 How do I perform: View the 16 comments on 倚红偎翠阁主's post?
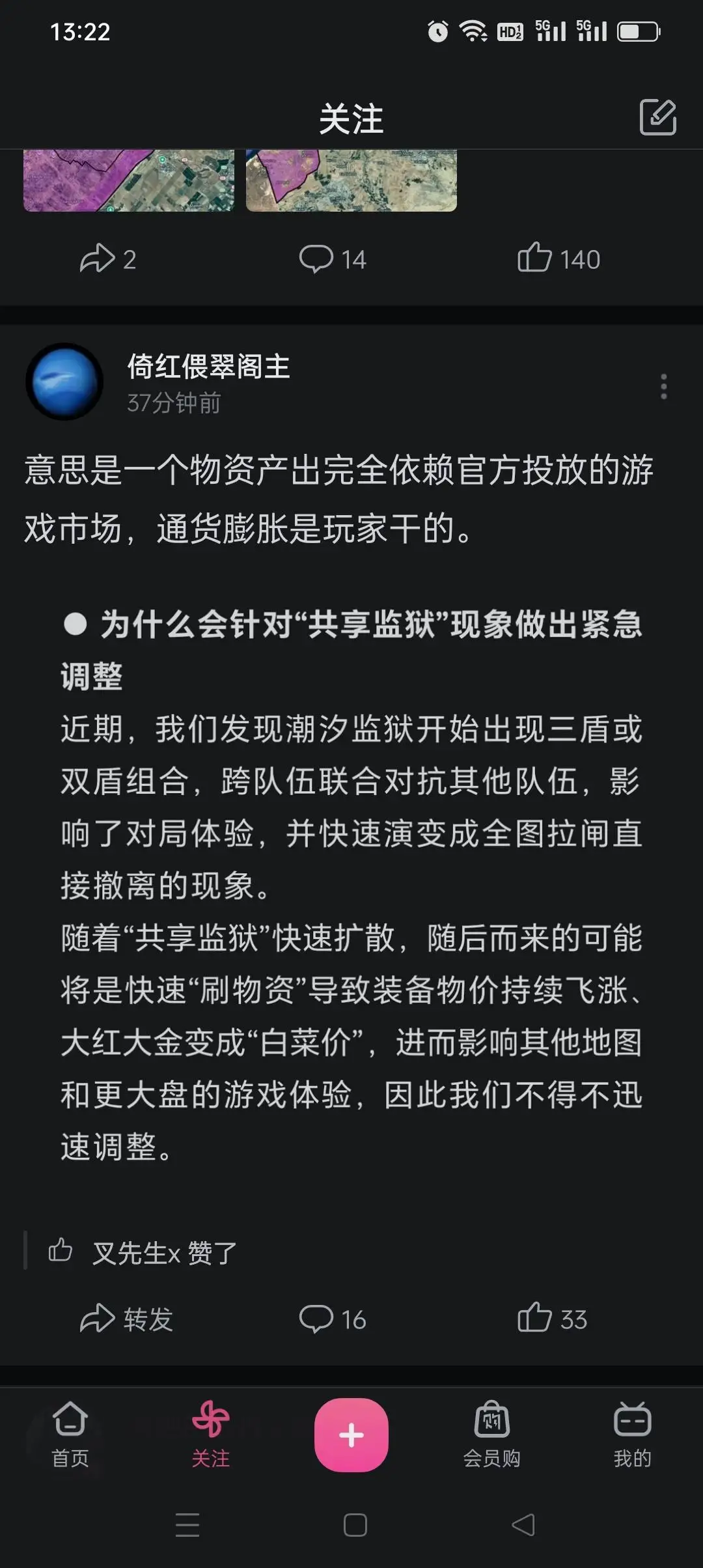pyautogui.click(x=333, y=1319)
